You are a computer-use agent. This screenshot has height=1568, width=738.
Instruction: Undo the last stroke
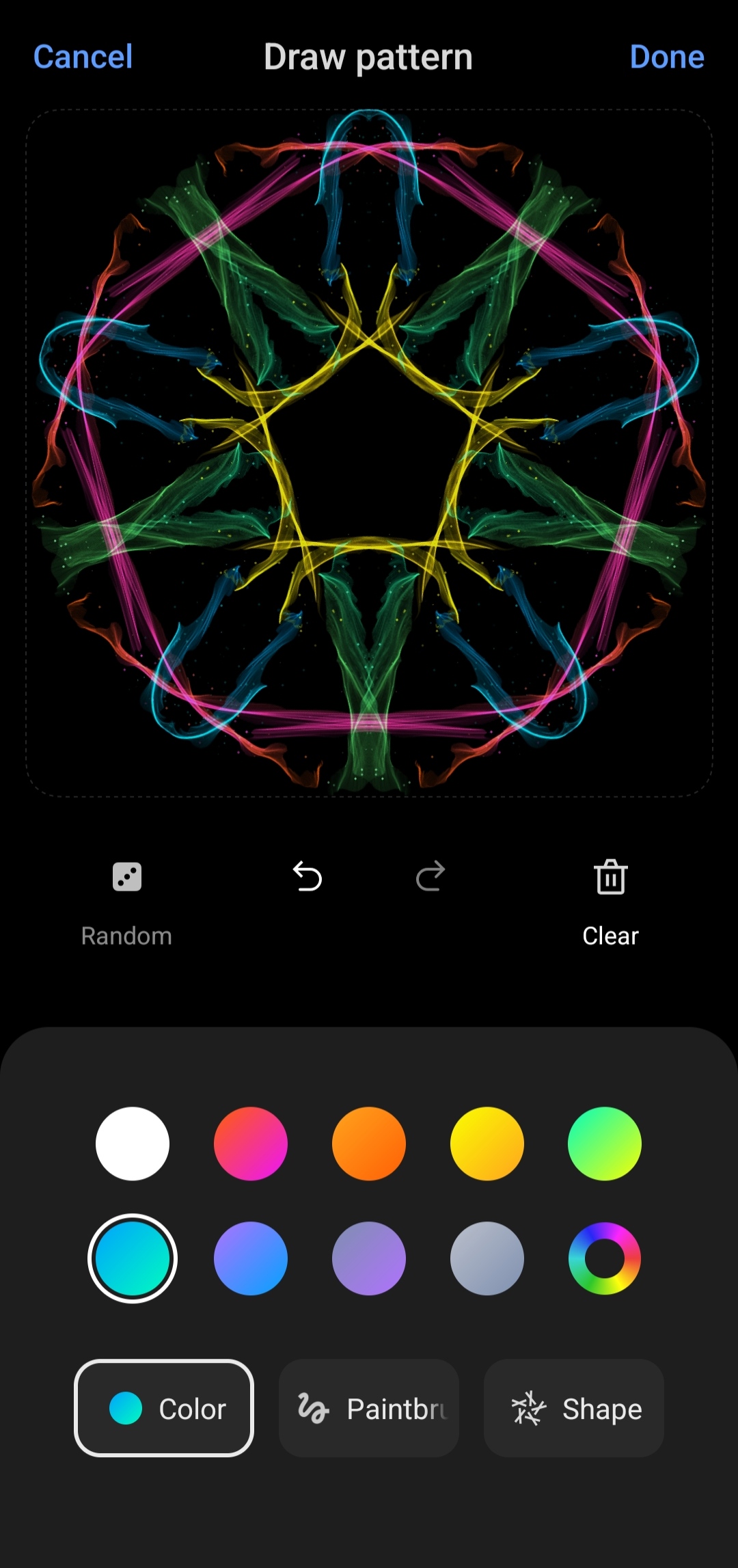pyautogui.click(x=307, y=876)
